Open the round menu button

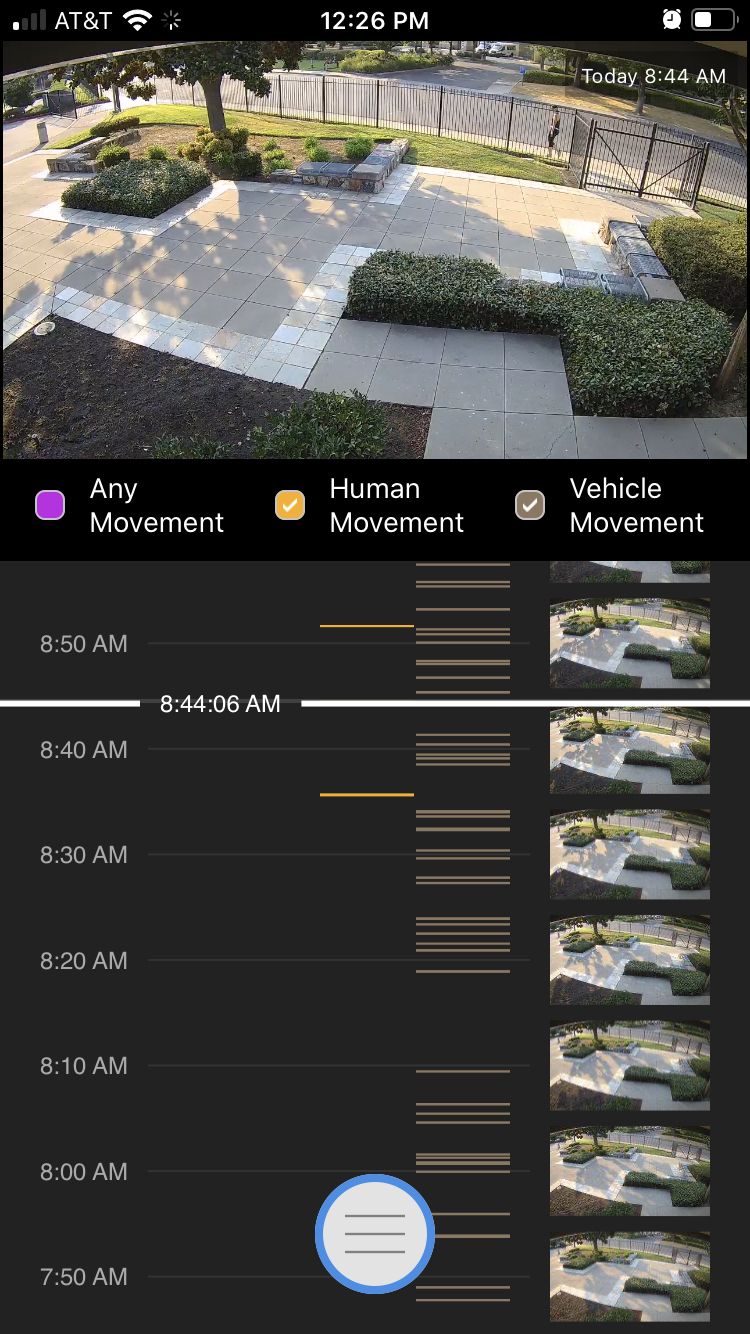click(x=375, y=1234)
